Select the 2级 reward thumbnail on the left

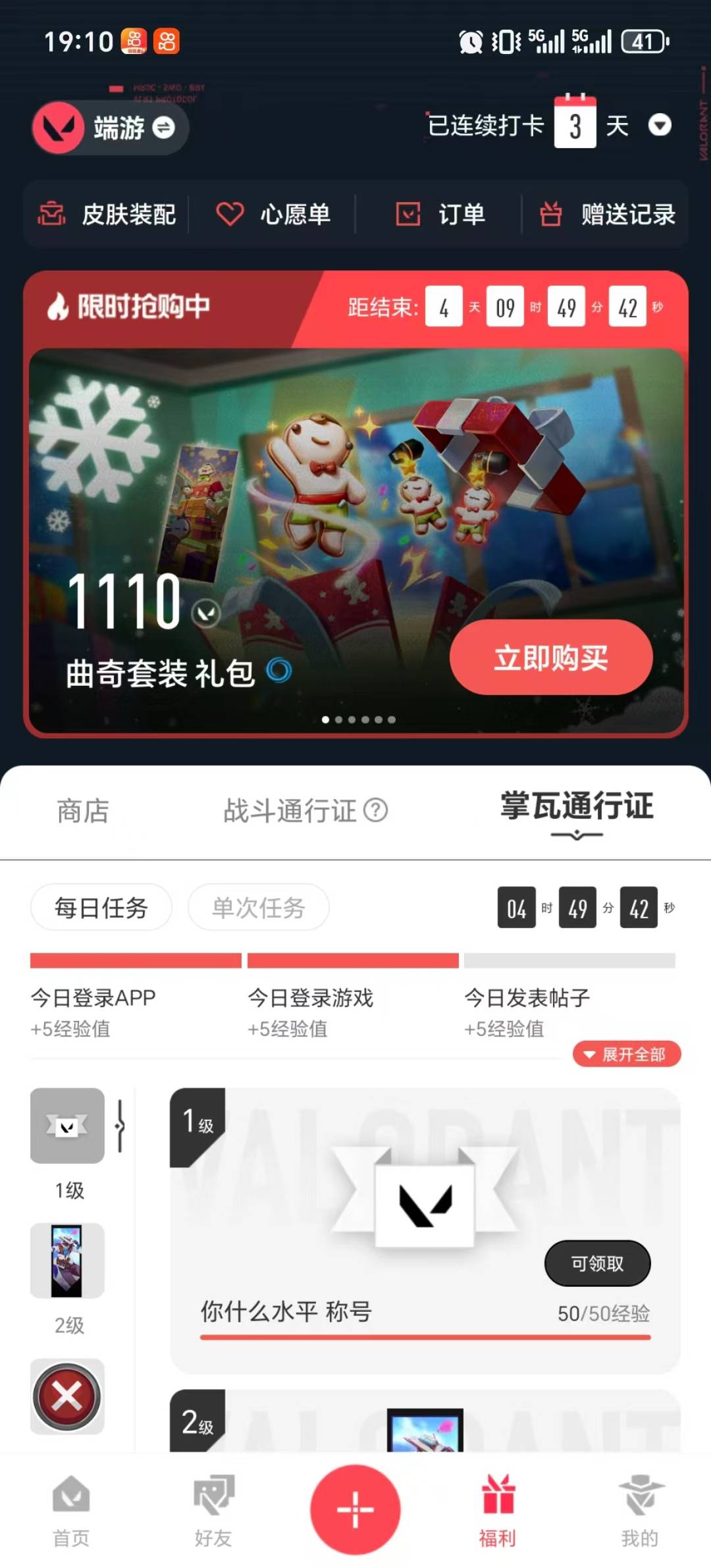[68, 1261]
